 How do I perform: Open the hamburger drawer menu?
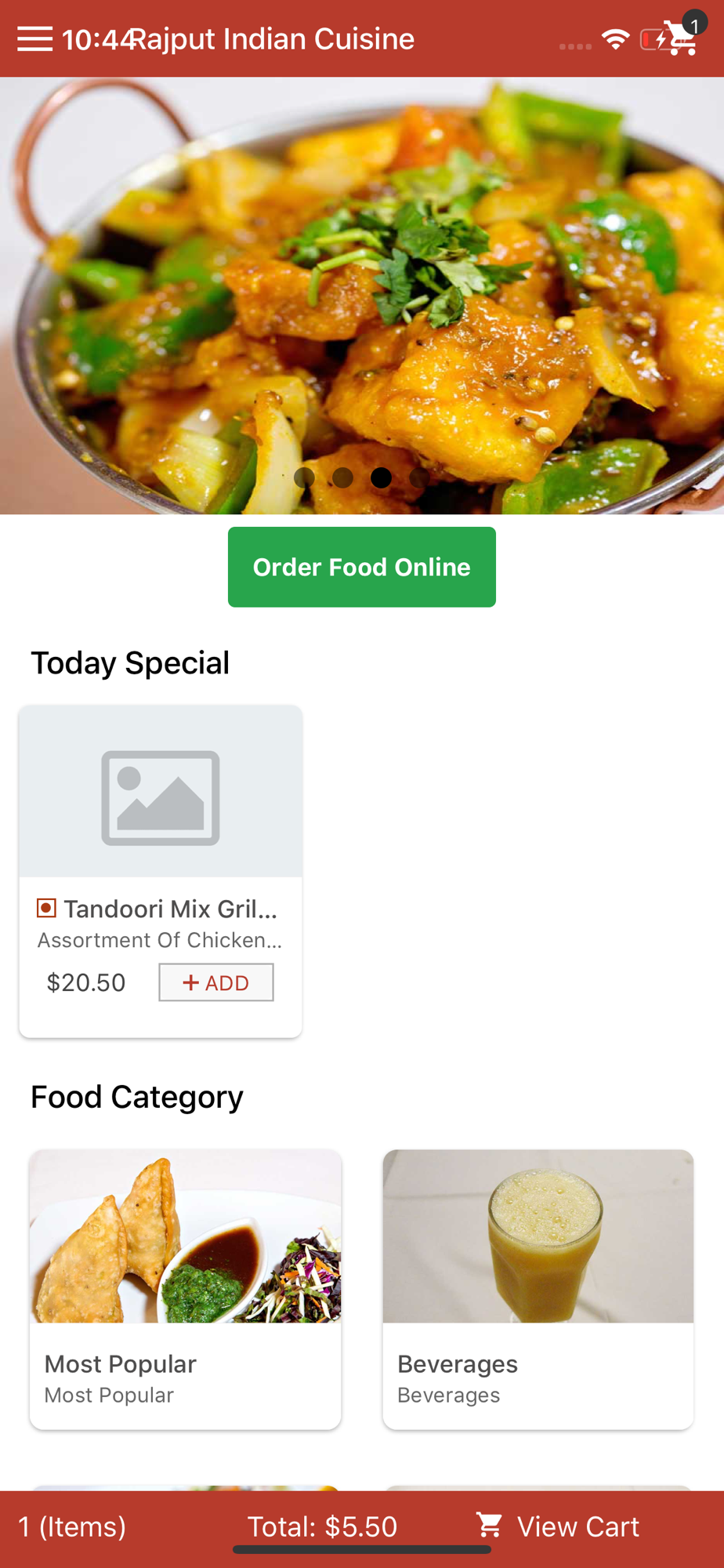(34, 38)
